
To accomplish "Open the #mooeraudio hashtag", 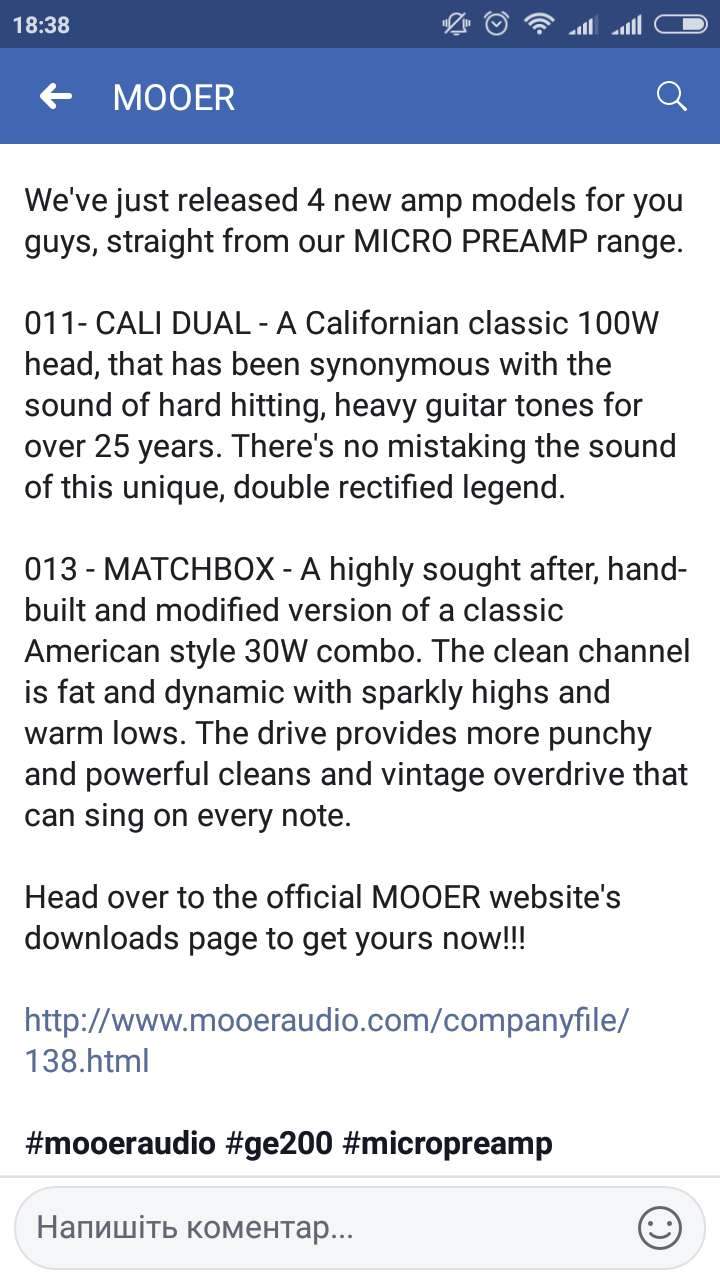I will click(120, 1142).
